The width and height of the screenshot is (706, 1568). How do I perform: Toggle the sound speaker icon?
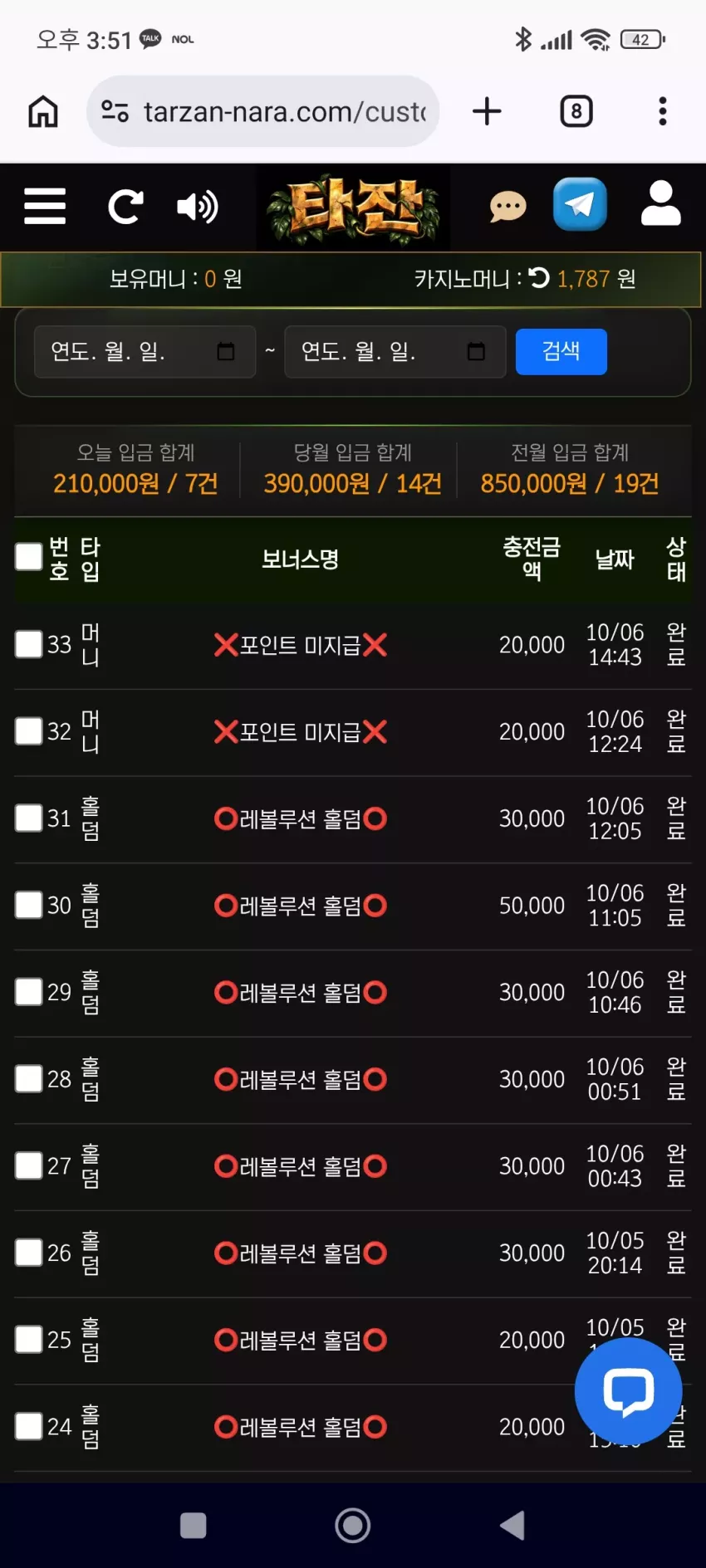198,207
